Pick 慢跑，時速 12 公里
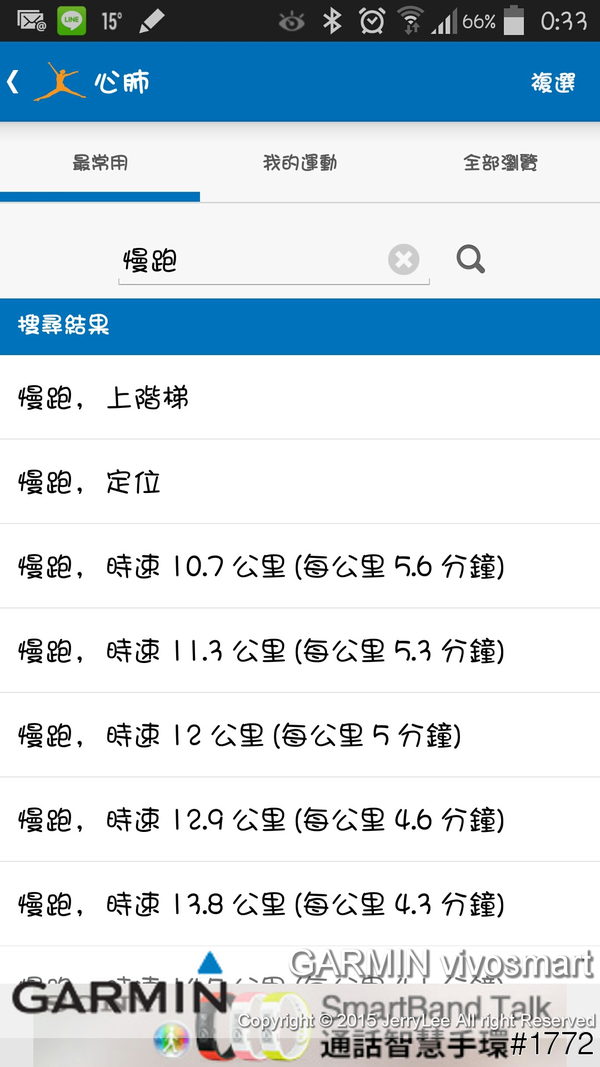The width and height of the screenshot is (600, 1067). 300,736
